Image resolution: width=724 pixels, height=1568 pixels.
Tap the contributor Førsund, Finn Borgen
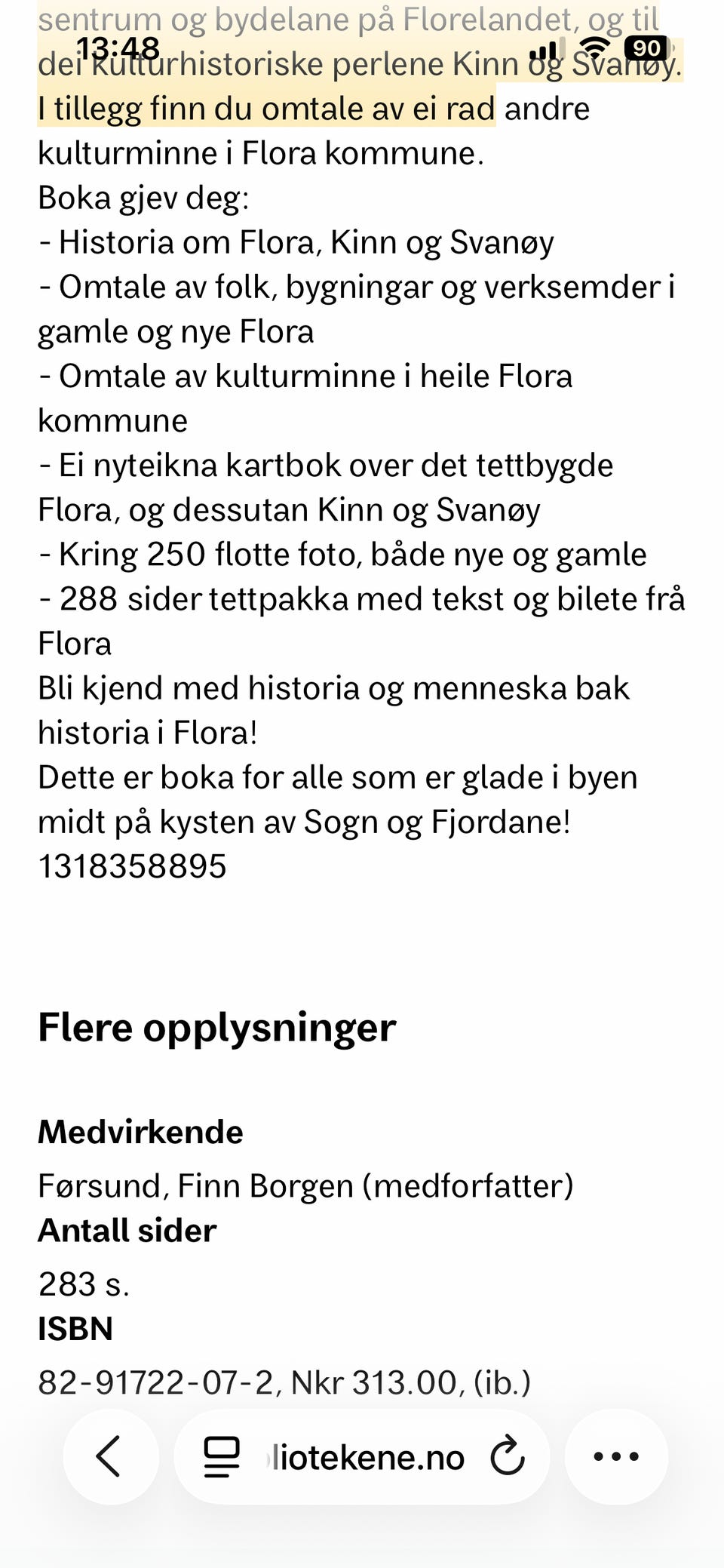(305, 1185)
